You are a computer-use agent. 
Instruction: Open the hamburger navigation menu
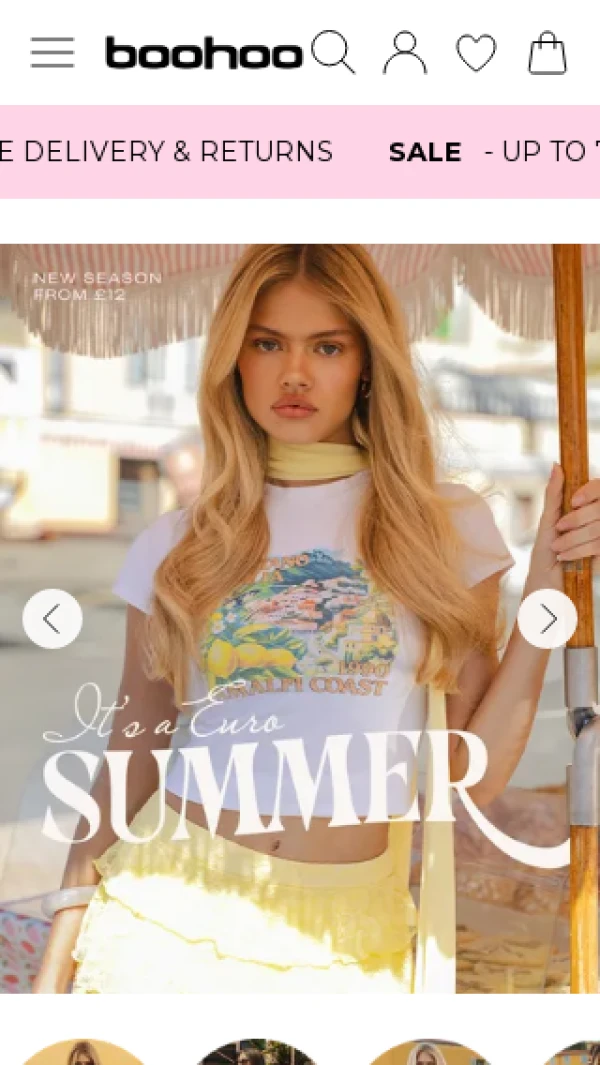coord(52,52)
